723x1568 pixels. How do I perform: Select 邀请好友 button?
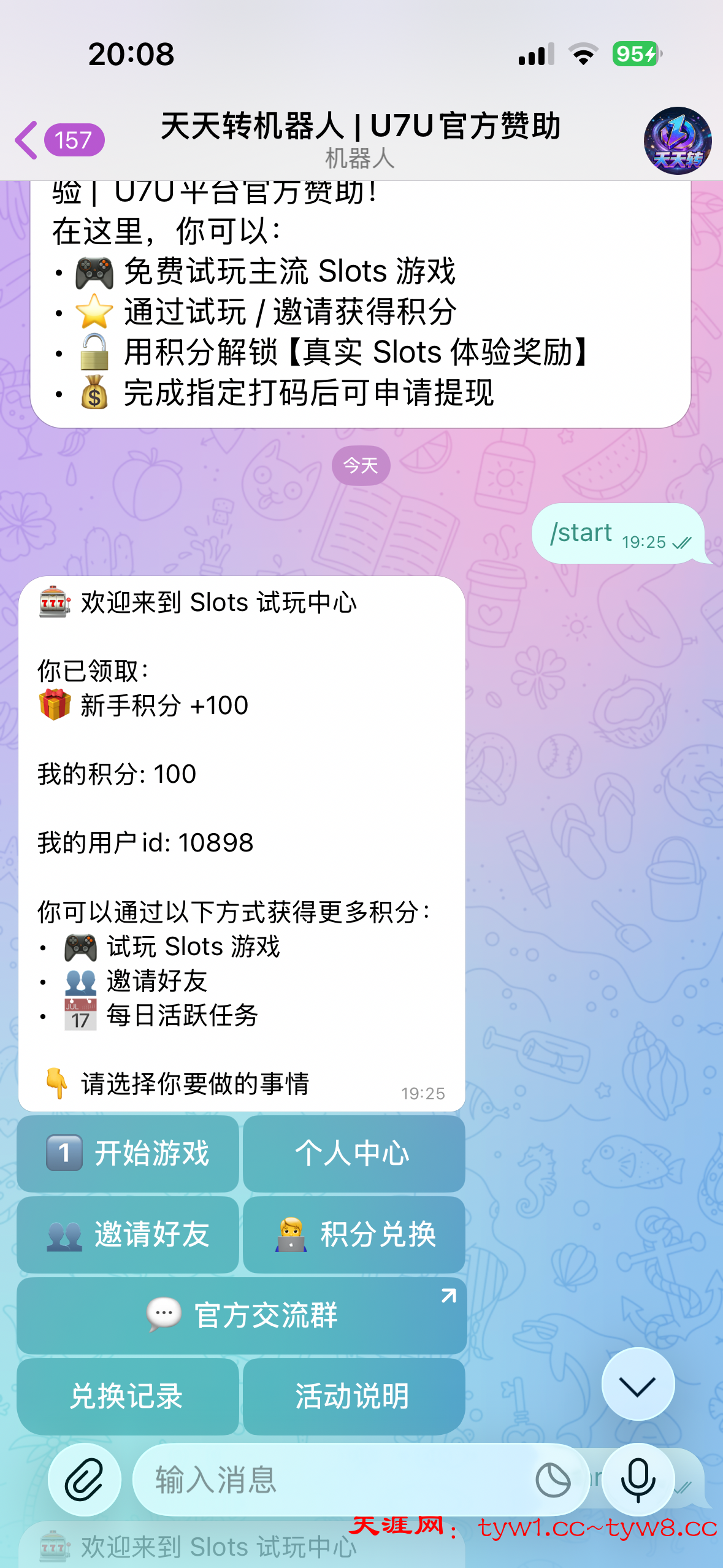pos(128,1234)
